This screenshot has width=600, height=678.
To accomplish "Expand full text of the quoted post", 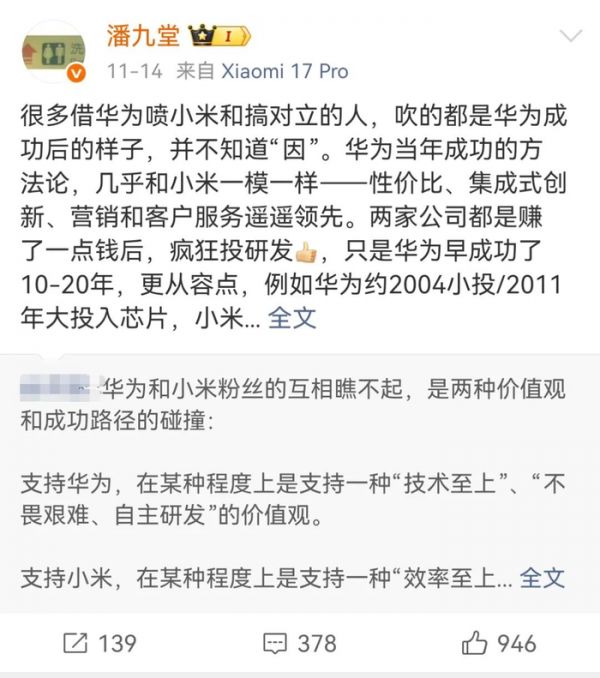I will tap(543, 577).
